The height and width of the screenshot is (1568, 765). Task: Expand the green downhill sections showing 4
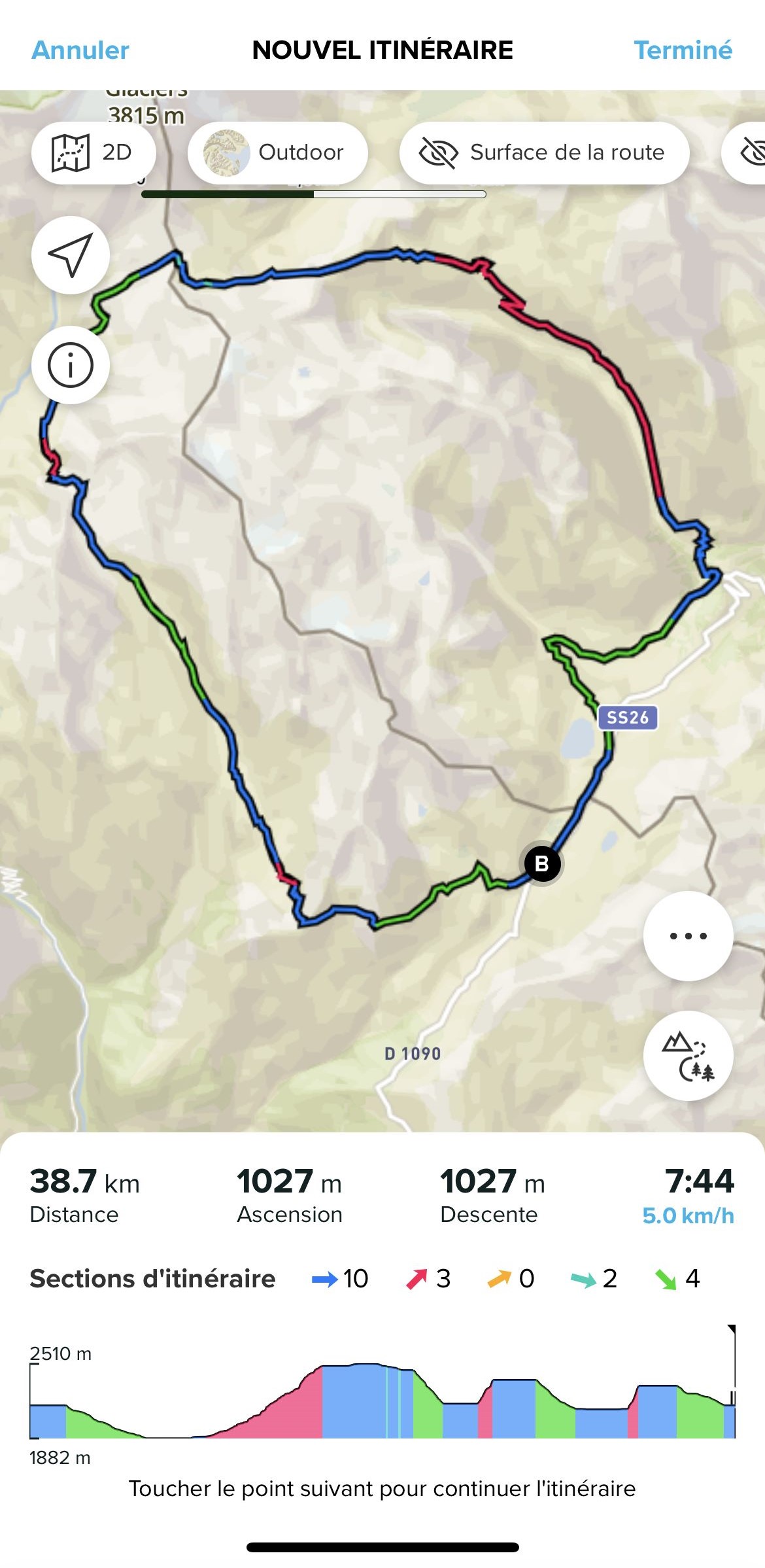point(677,1278)
